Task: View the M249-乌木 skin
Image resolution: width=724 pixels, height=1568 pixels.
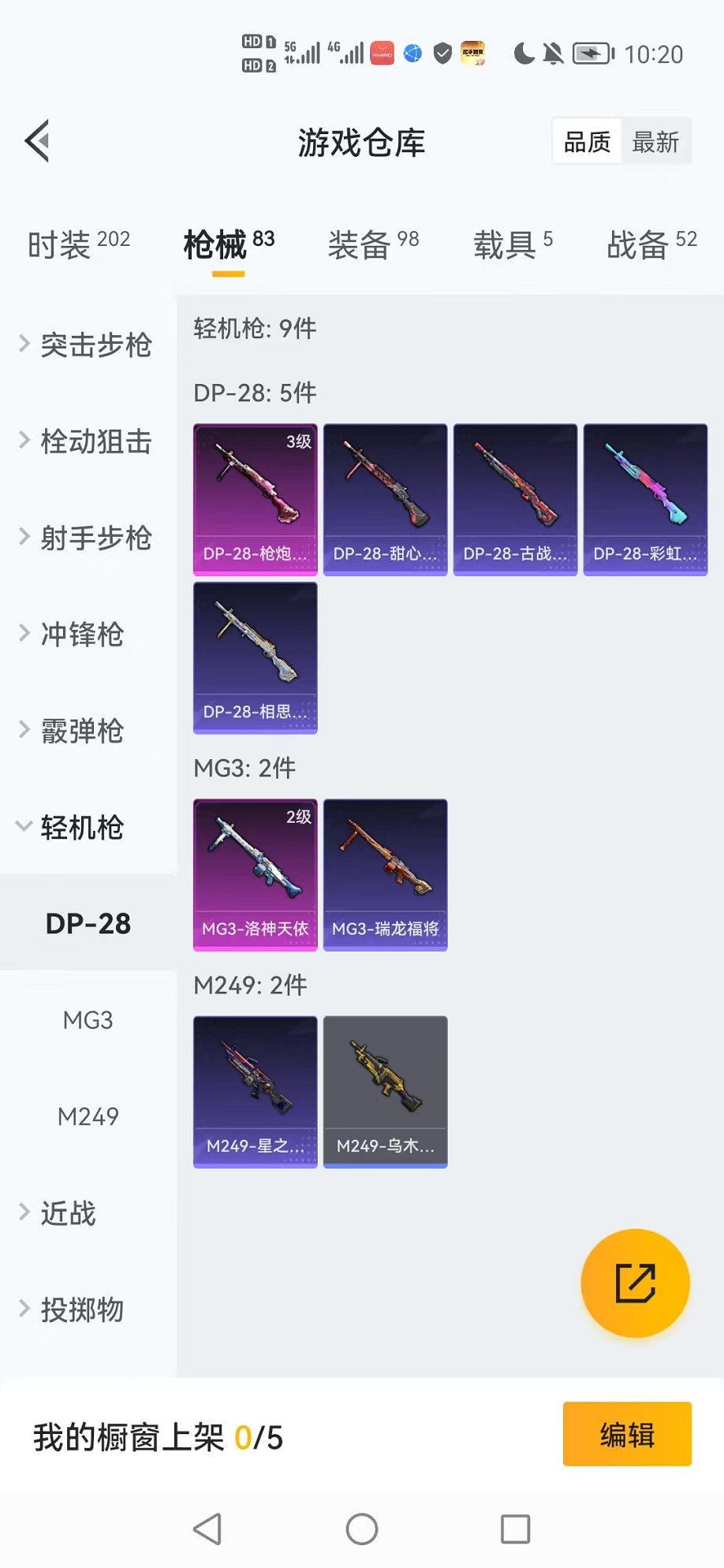Action: pos(386,1092)
